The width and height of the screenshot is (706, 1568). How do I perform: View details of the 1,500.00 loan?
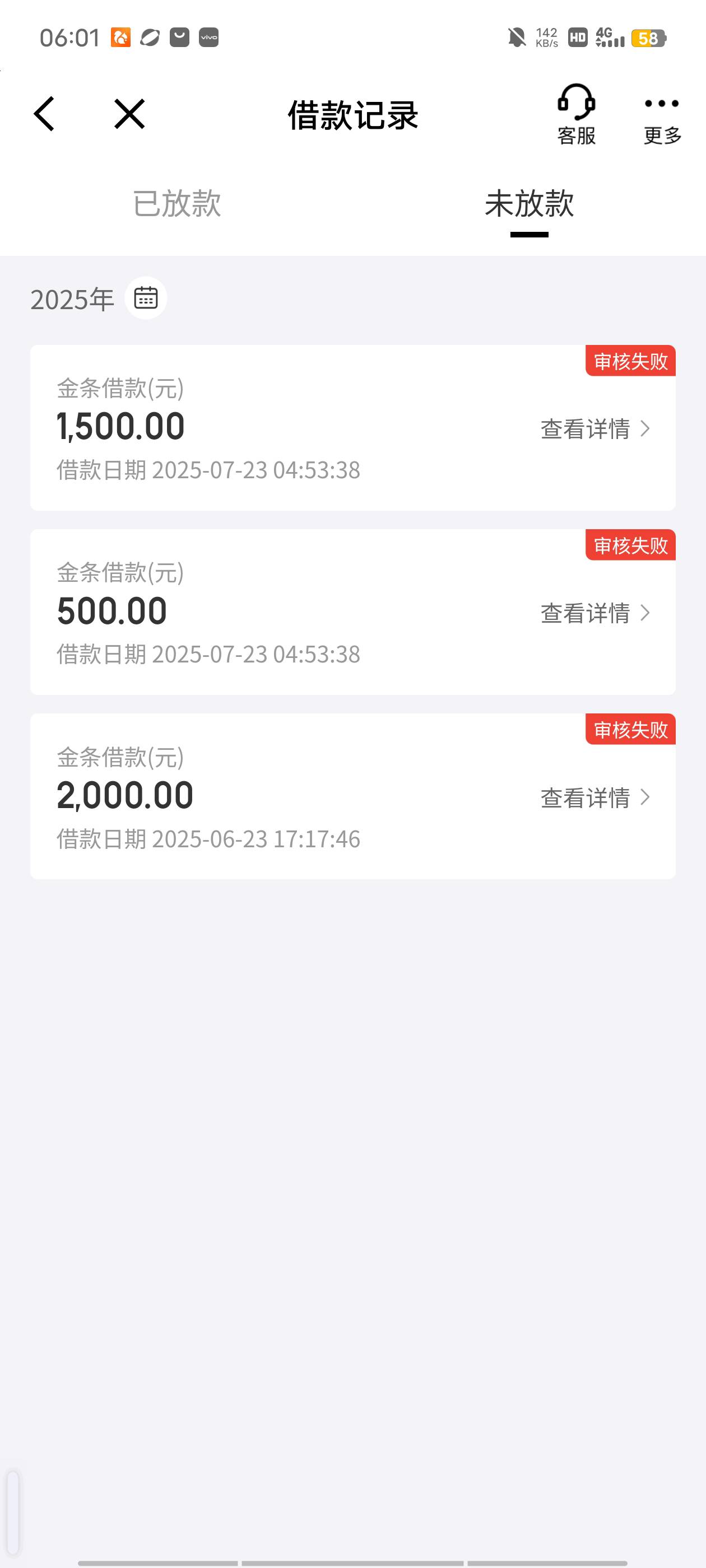click(596, 429)
